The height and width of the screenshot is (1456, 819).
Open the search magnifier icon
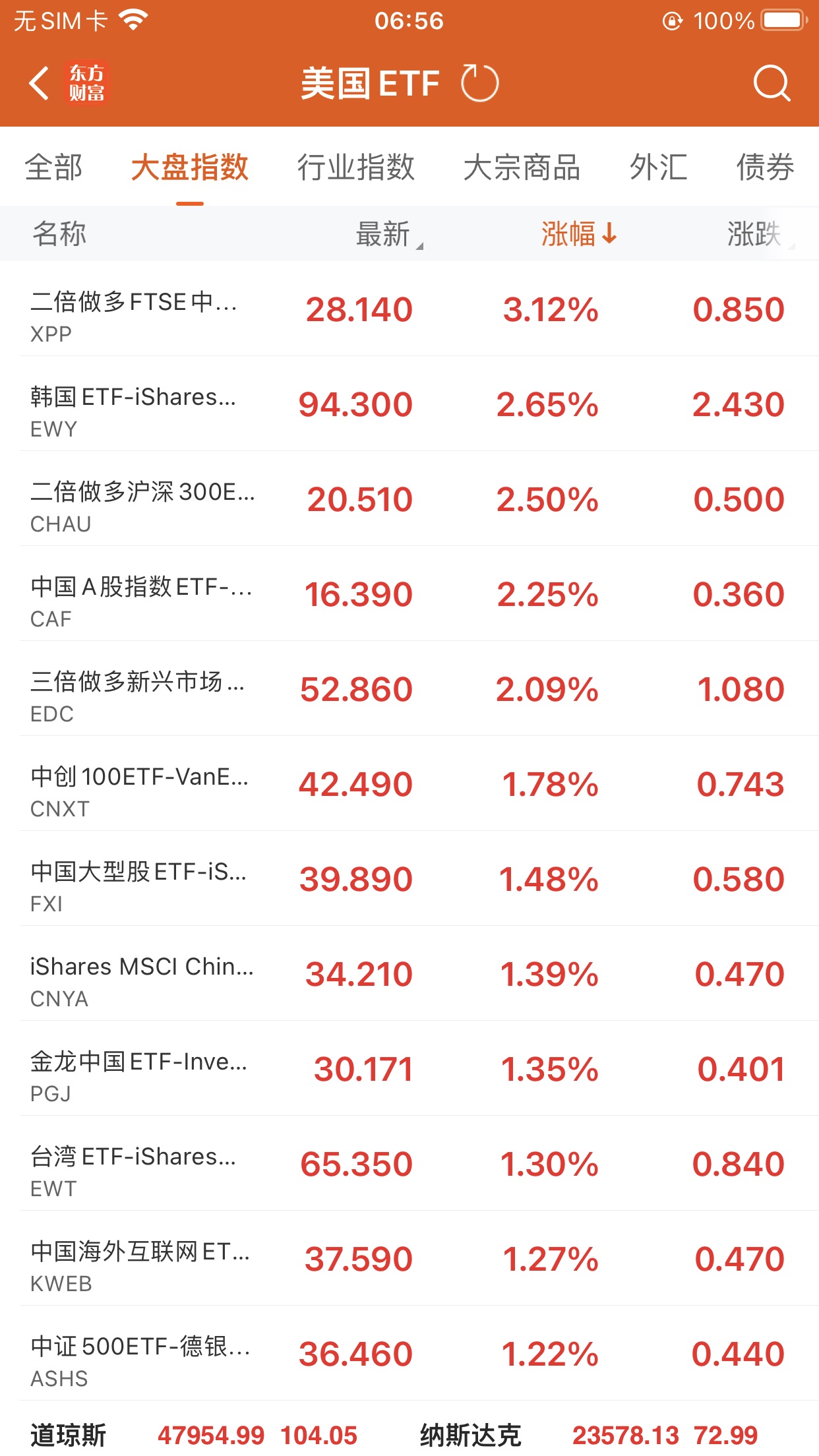coord(771,84)
